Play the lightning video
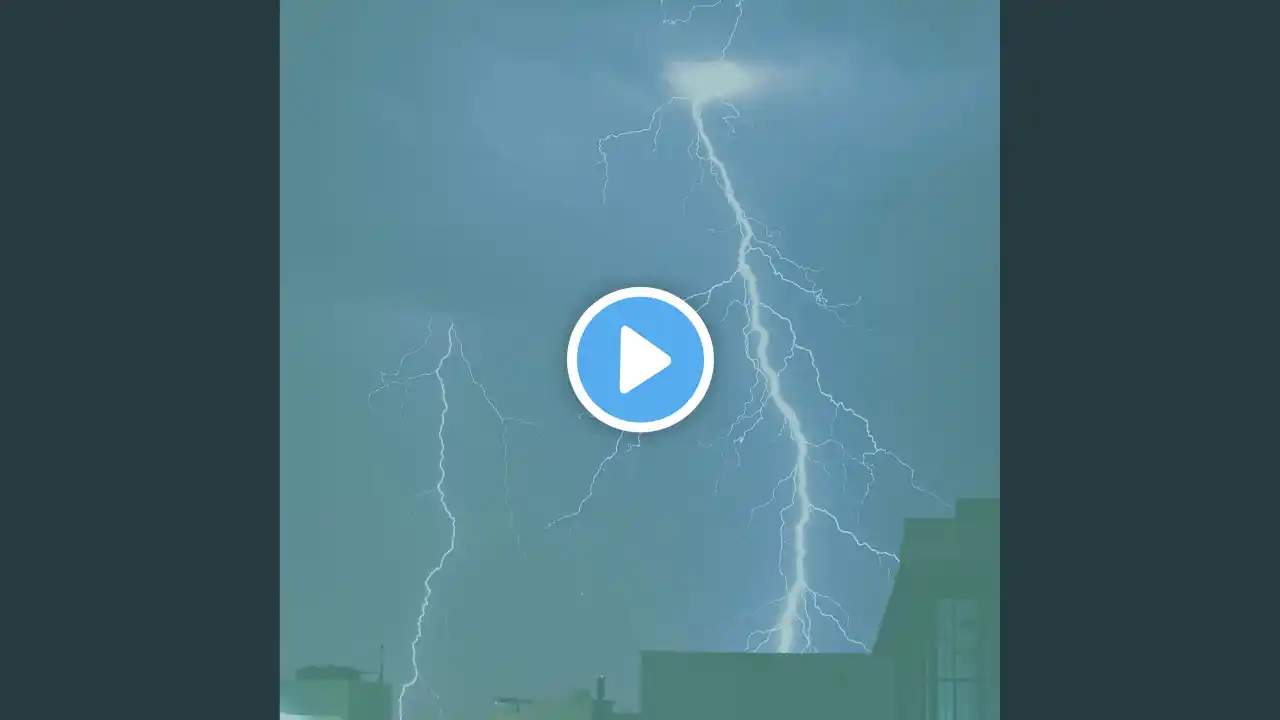This screenshot has height=720, width=1280. coord(640,359)
